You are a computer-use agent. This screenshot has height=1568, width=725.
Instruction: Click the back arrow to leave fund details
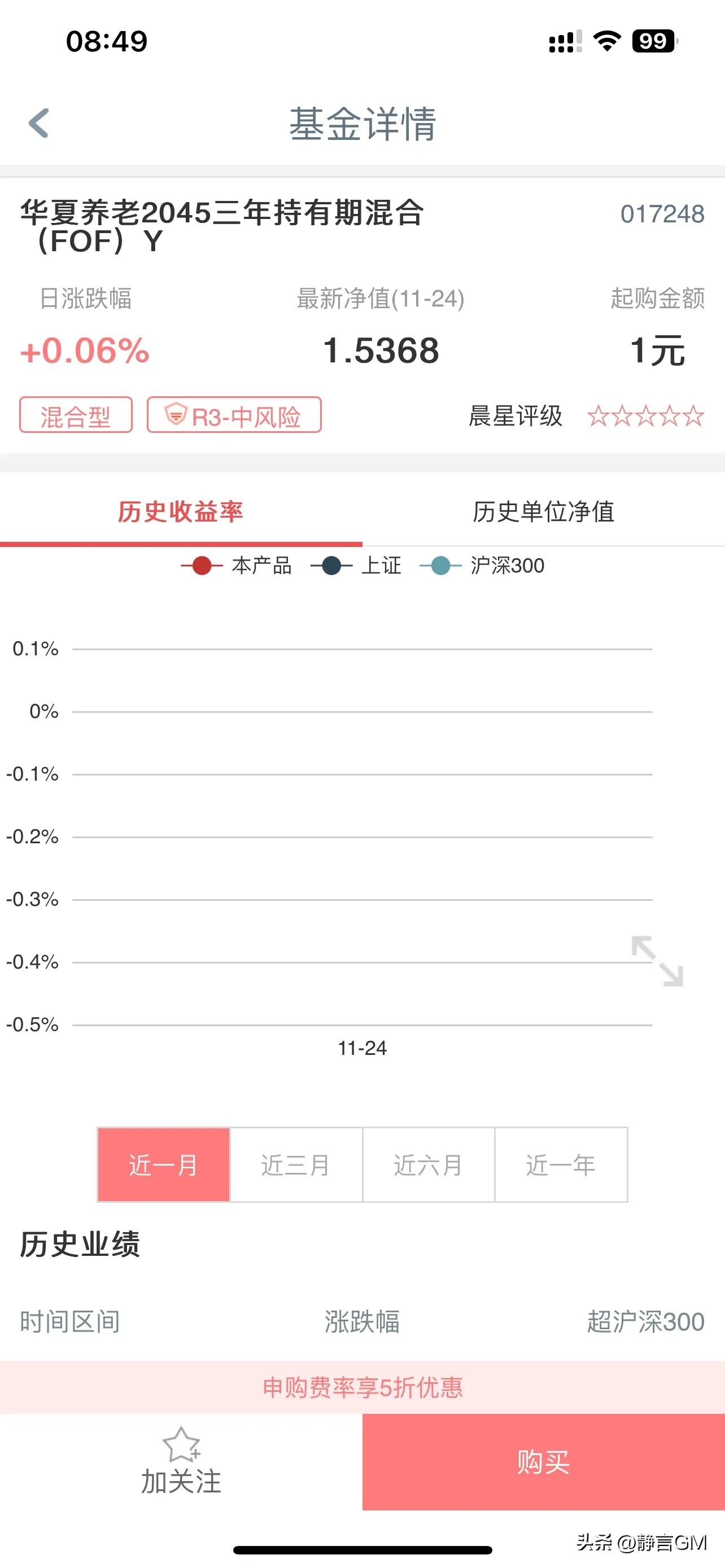pos(38,125)
